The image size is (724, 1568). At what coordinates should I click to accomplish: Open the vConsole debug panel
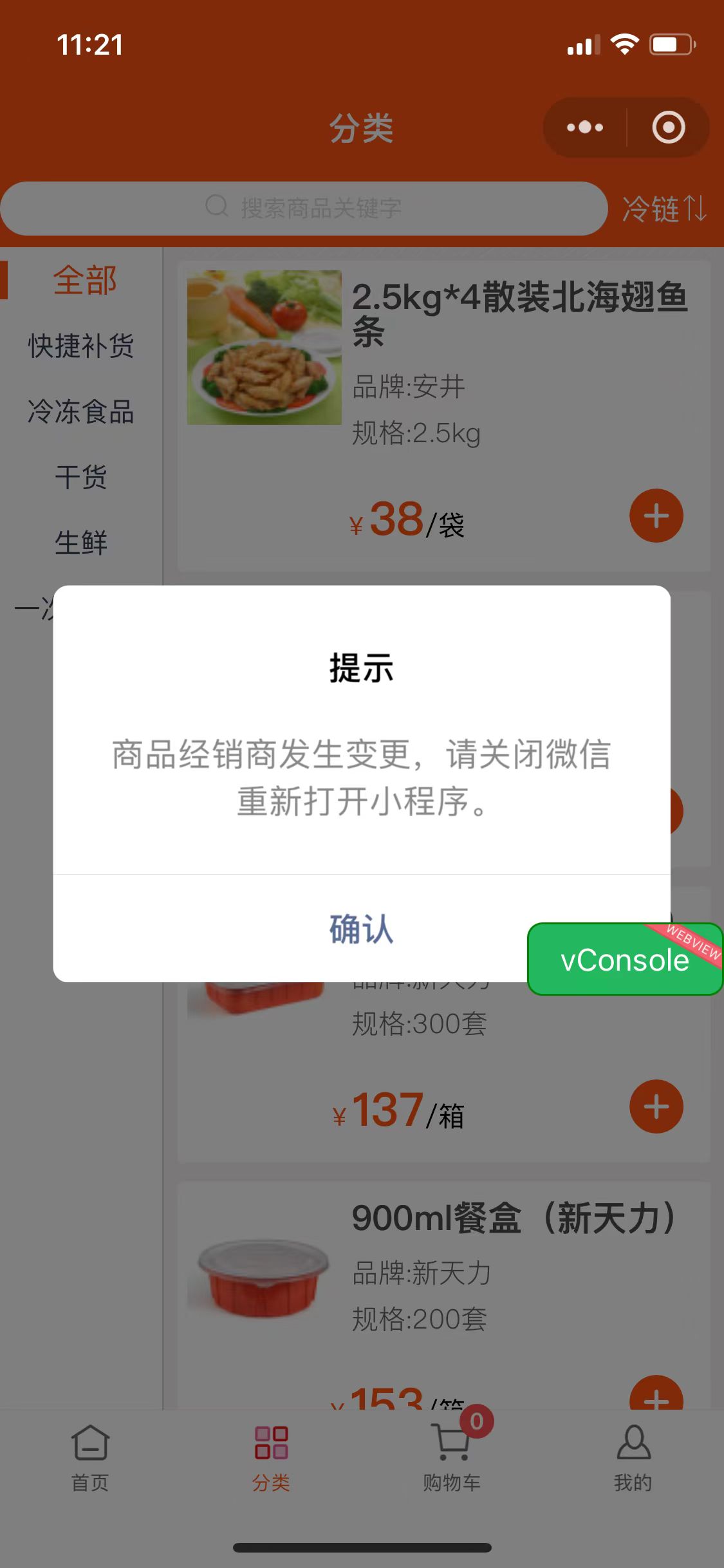point(624,960)
